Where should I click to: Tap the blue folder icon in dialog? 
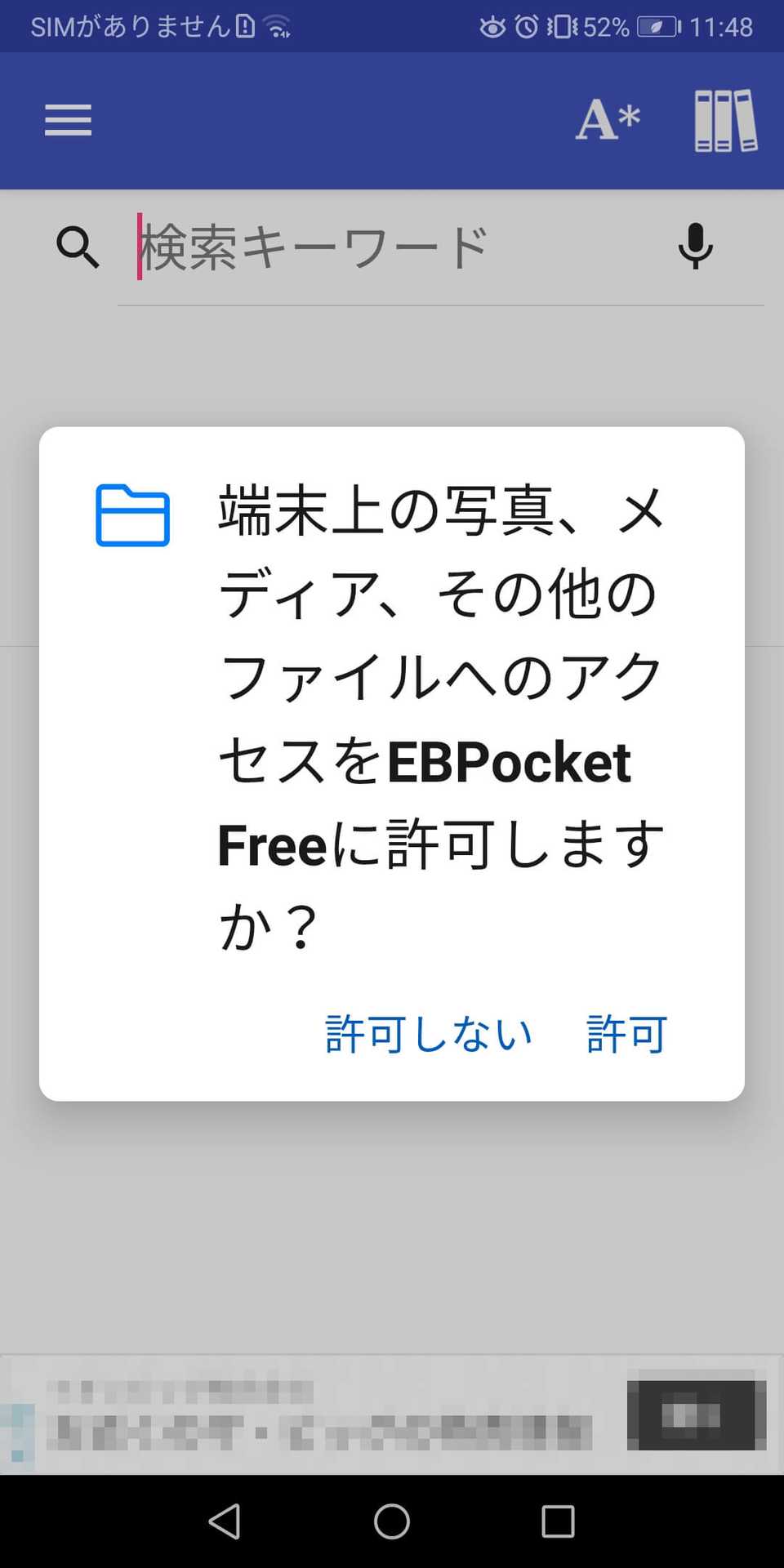[133, 514]
